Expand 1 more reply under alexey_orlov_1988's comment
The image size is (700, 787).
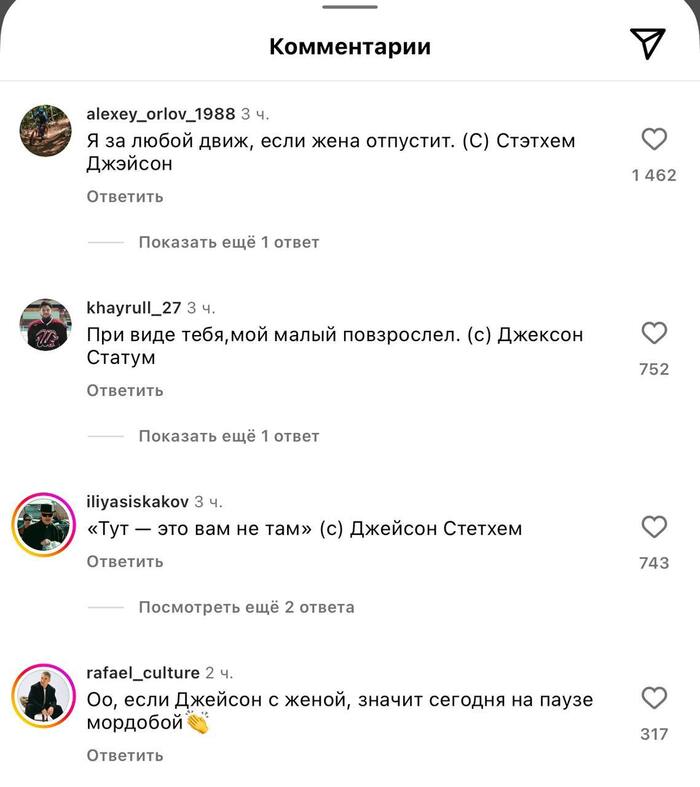coord(228,242)
